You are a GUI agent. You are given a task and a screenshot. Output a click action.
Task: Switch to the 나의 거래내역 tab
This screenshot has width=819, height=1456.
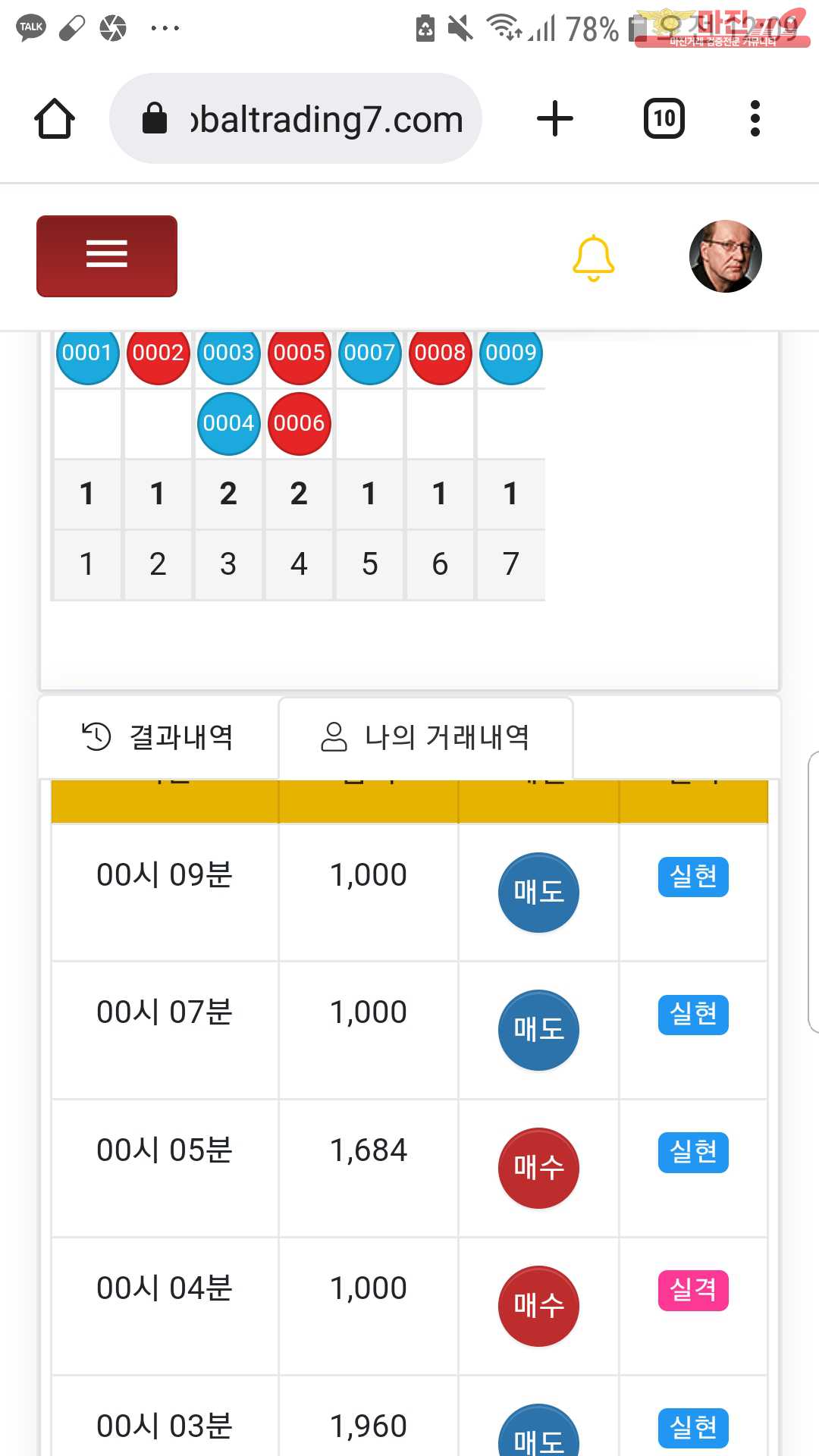[425, 736]
